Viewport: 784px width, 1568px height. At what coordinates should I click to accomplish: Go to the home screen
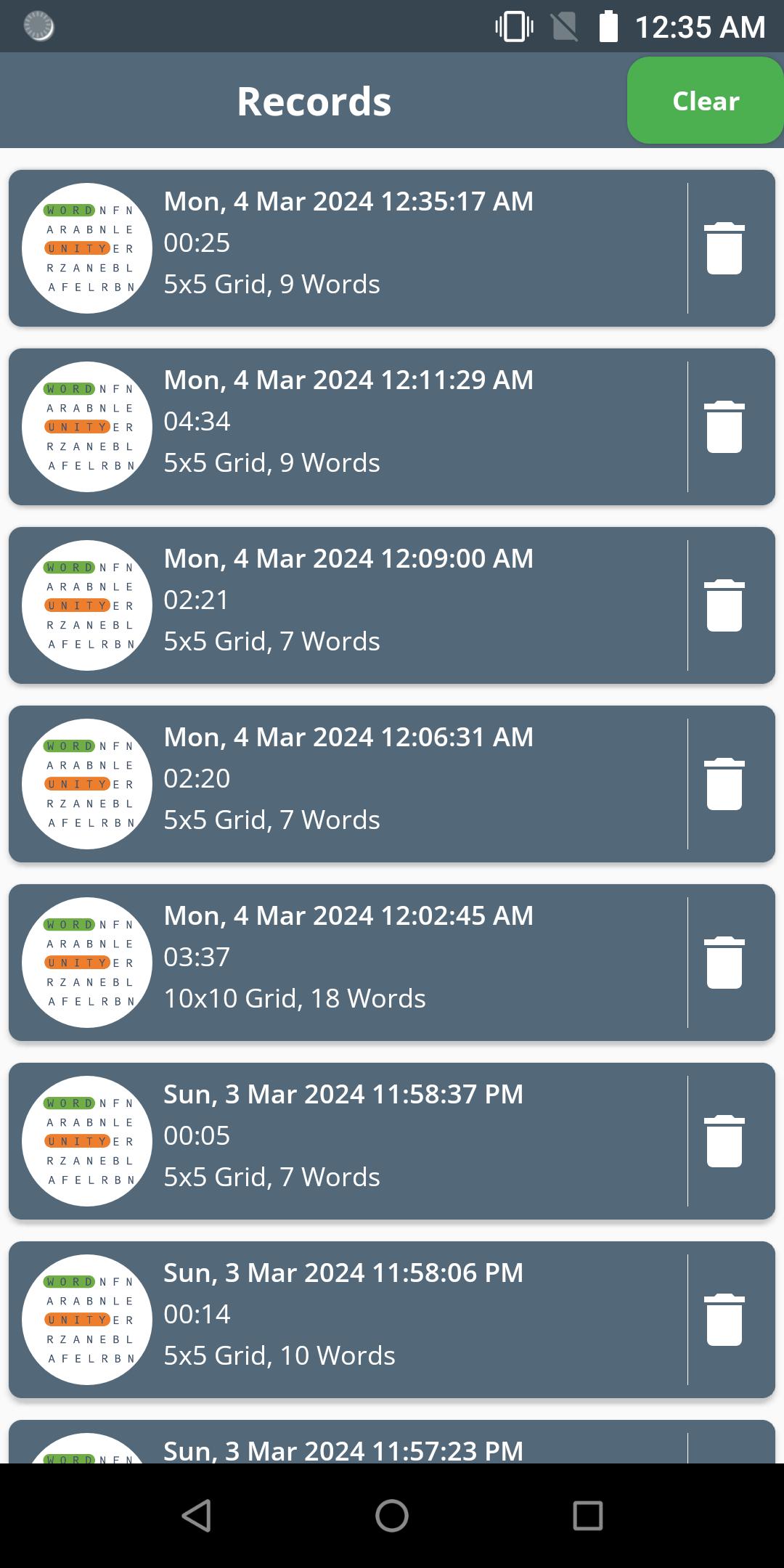pyautogui.click(x=392, y=1516)
